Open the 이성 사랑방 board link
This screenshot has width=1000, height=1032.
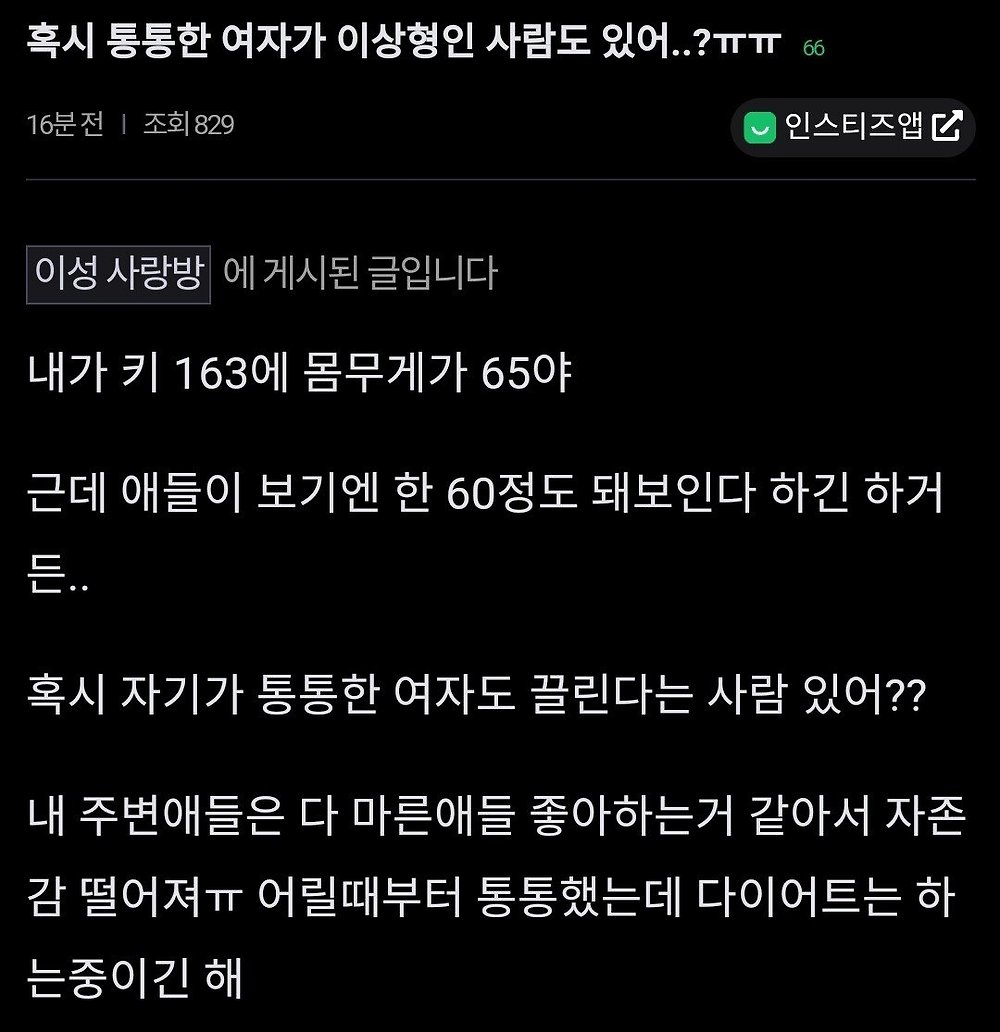118,272
